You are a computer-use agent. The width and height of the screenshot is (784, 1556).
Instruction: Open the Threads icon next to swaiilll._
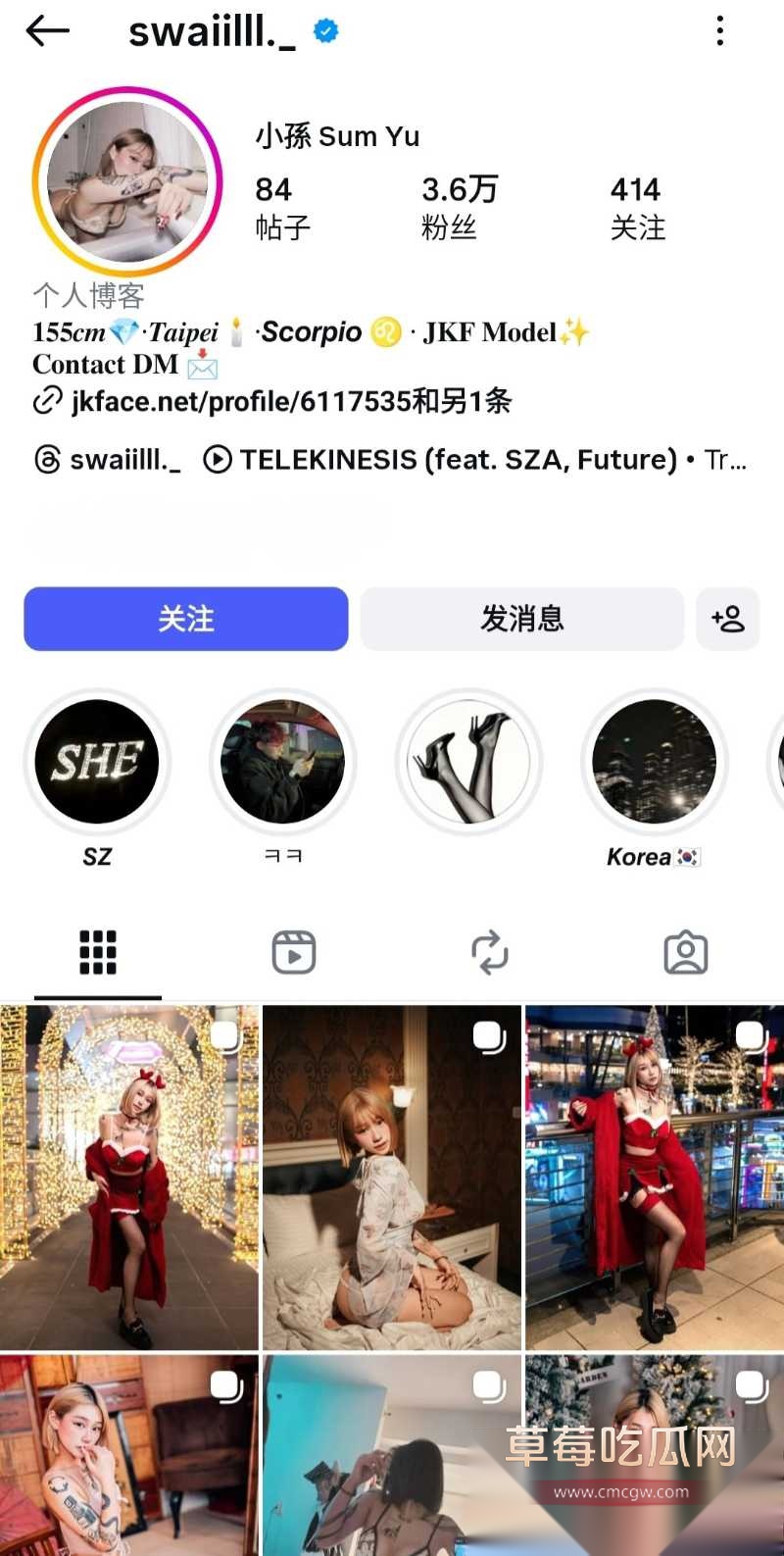coord(48,459)
